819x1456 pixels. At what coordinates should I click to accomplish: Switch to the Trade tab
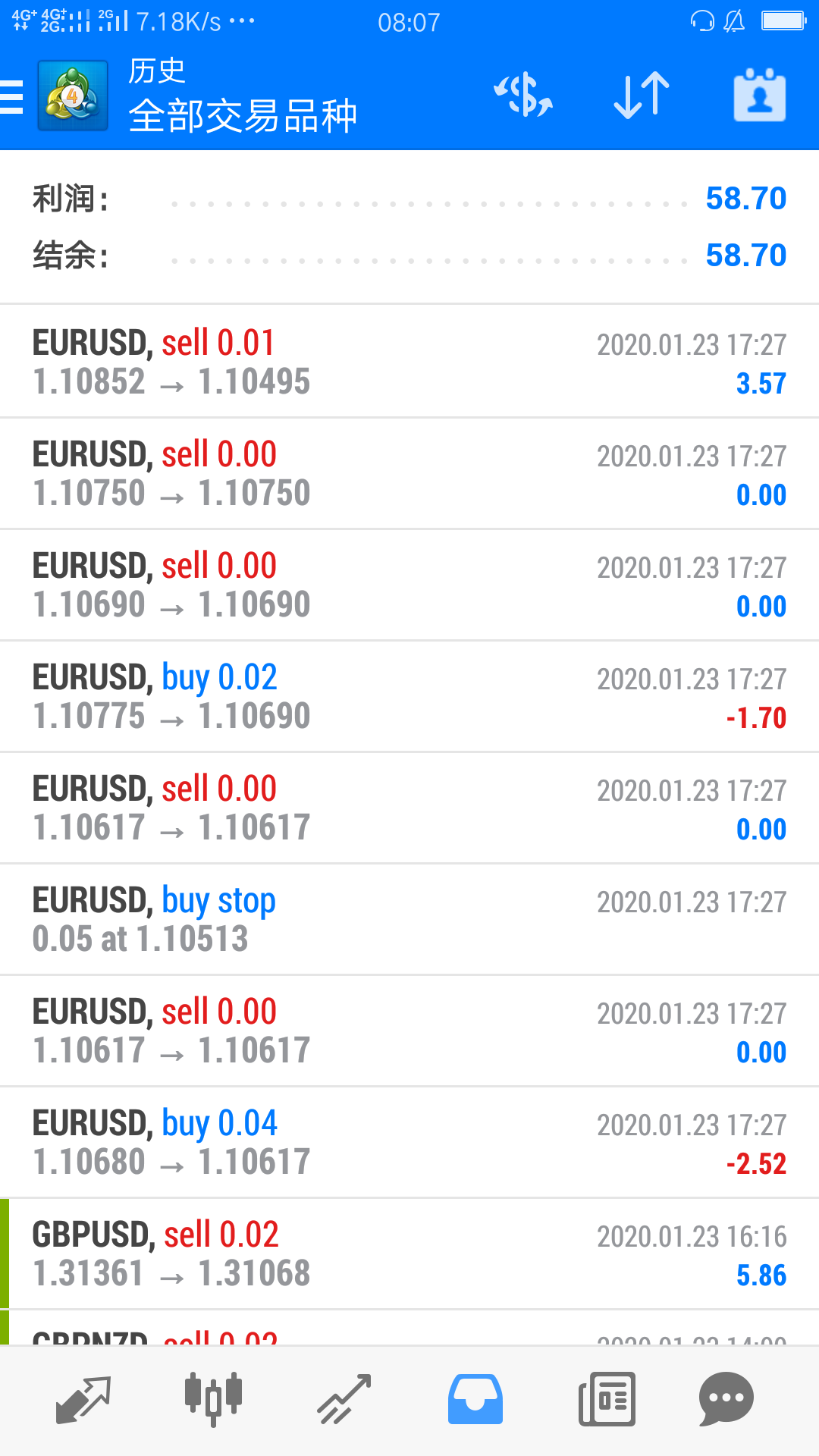[x=344, y=1399]
